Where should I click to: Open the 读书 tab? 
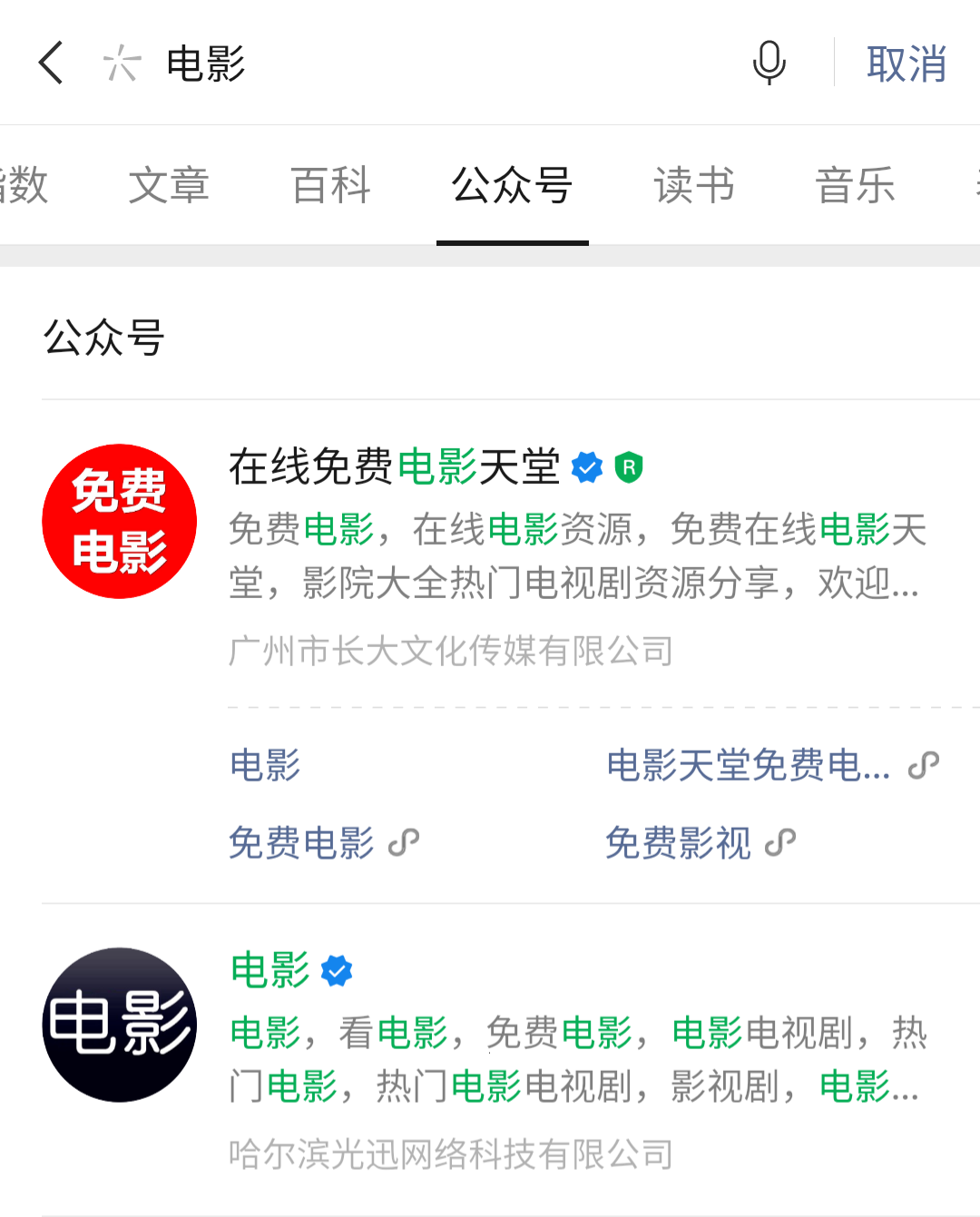[x=693, y=186]
